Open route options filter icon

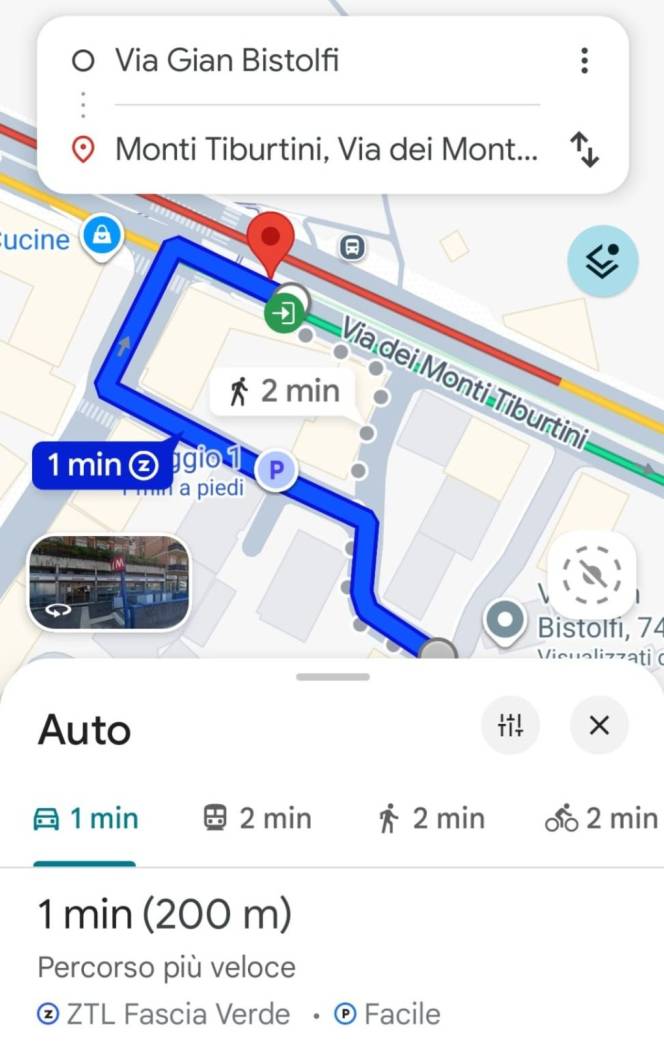click(511, 725)
